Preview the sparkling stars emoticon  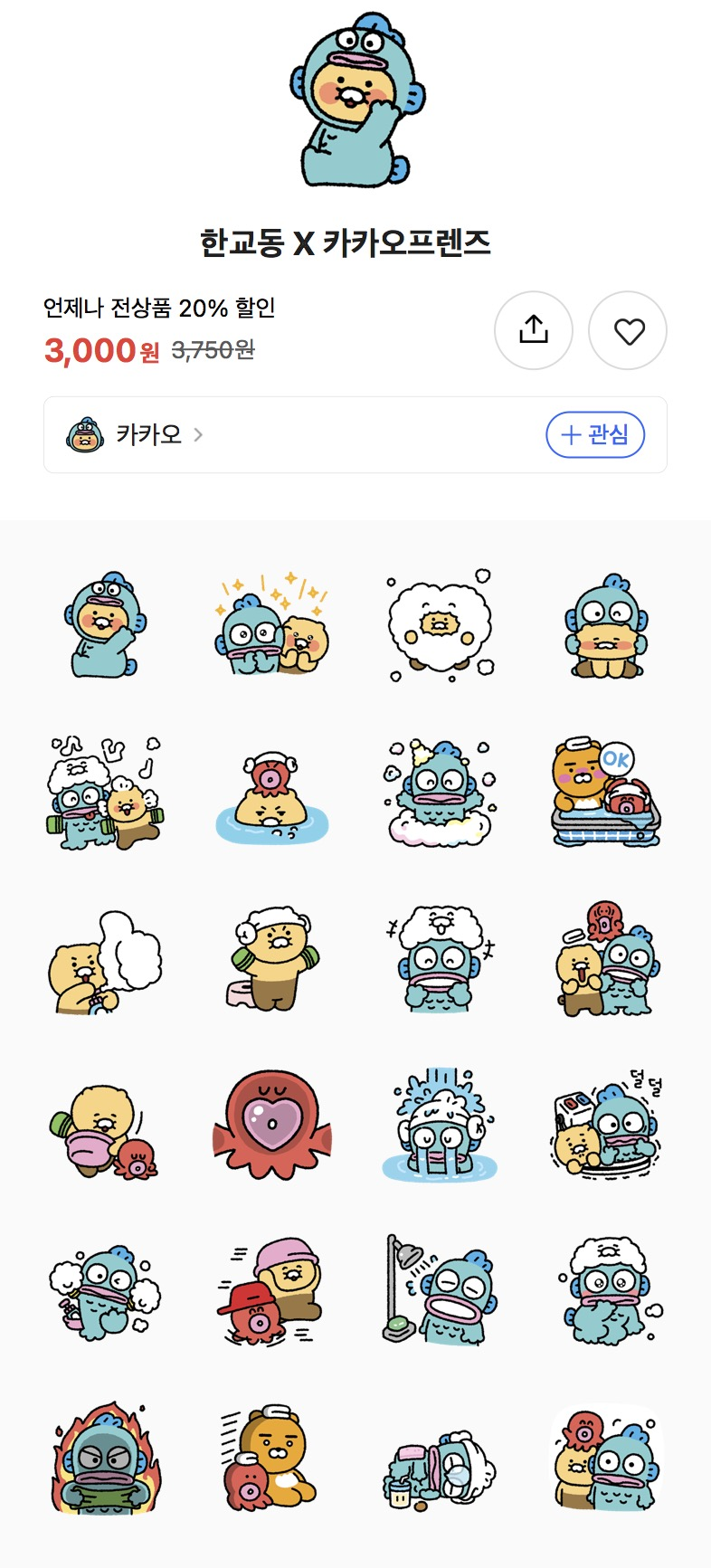pos(272,624)
